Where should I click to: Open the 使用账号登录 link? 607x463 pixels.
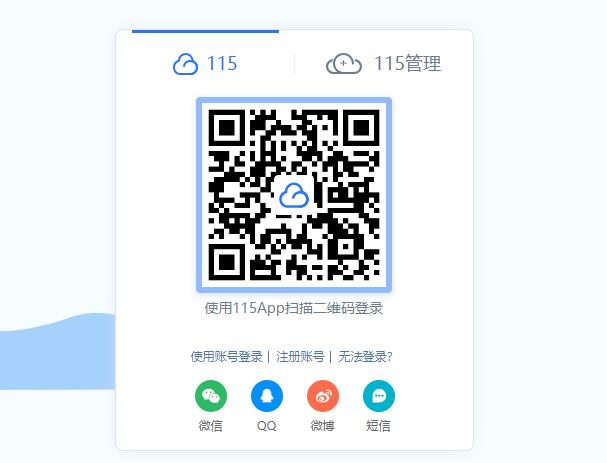tap(227, 356)
